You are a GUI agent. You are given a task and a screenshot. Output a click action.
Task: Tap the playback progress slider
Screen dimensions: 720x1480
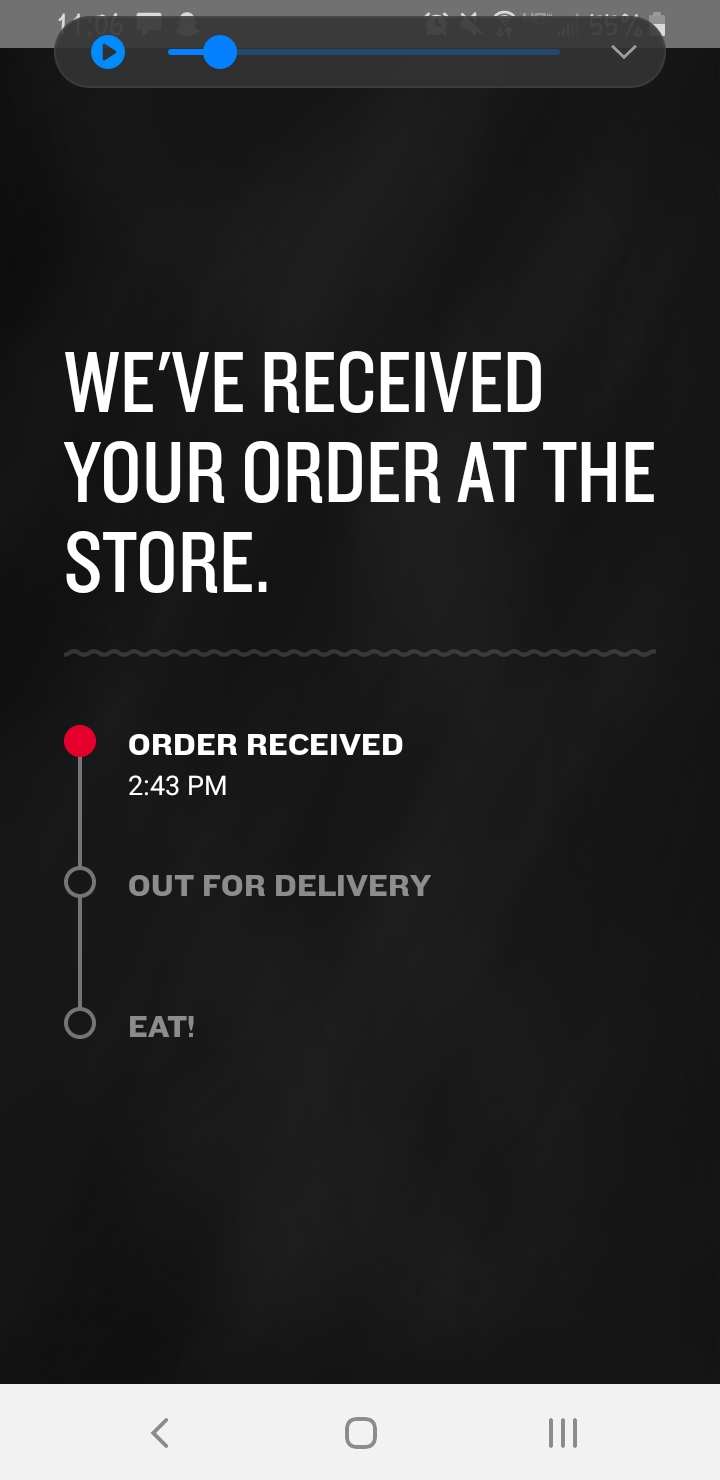click(x=365, y=52)
